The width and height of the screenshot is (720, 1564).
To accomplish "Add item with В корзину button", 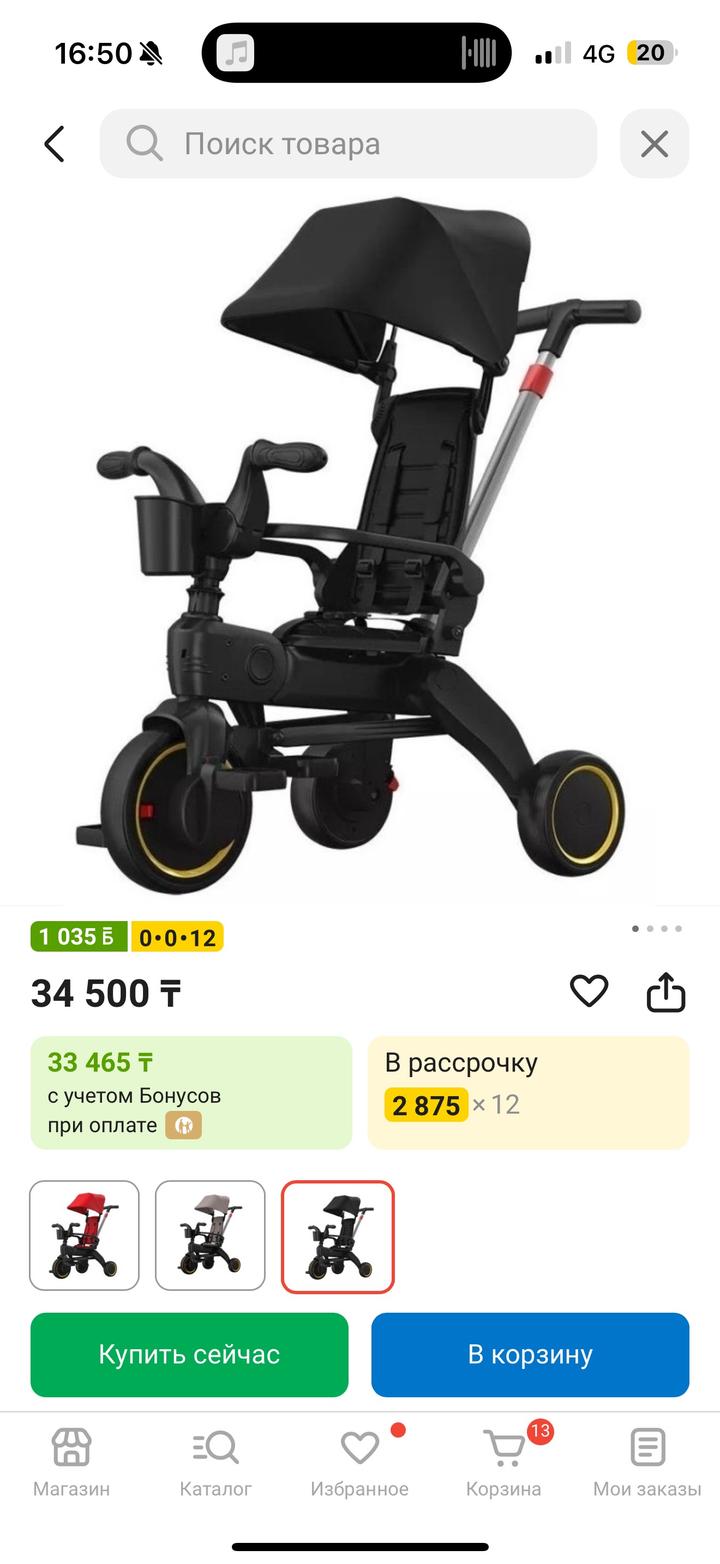I will tap(530, 1354).
